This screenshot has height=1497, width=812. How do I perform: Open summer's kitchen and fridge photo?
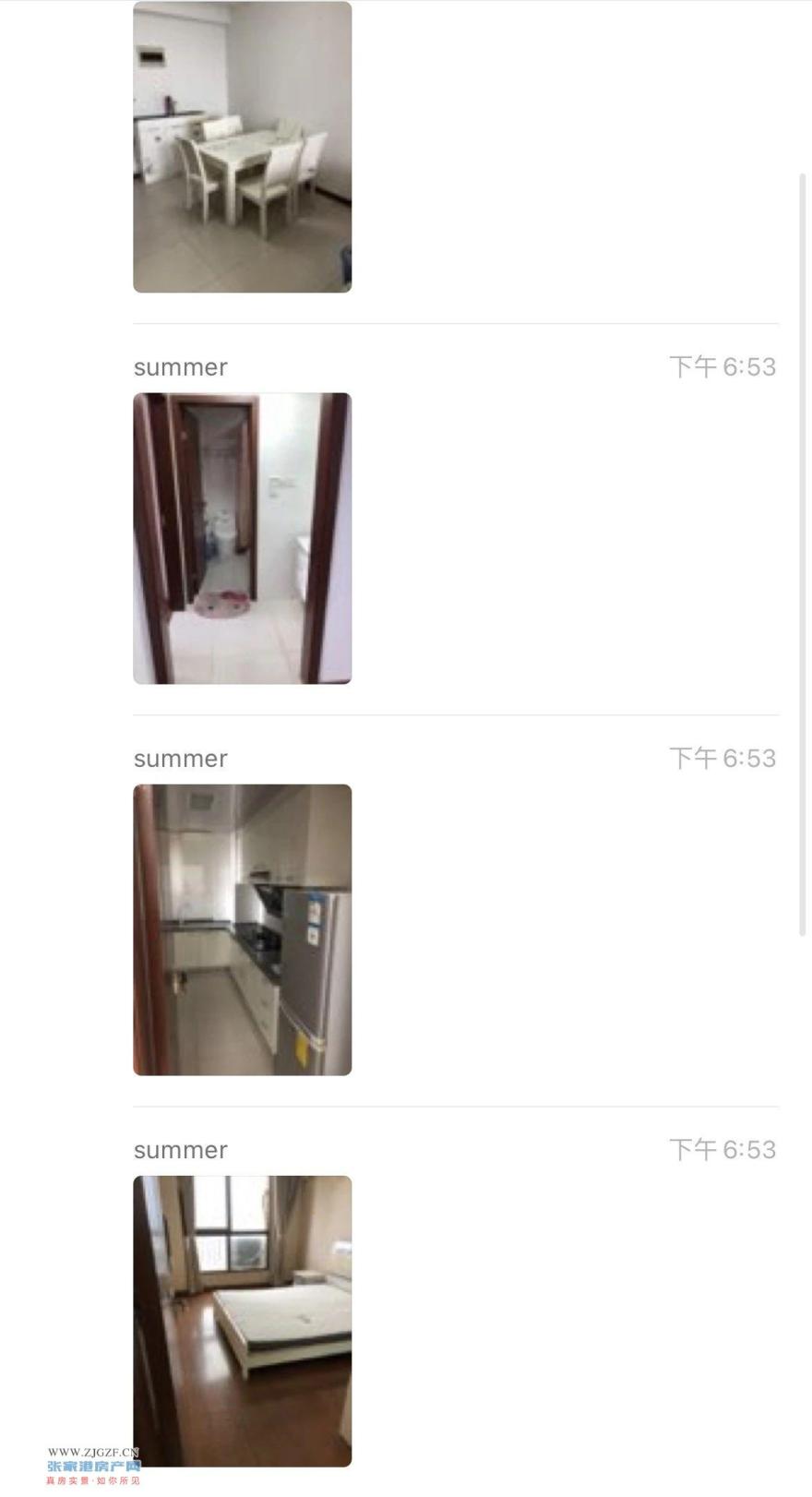[x=242, y=929]
